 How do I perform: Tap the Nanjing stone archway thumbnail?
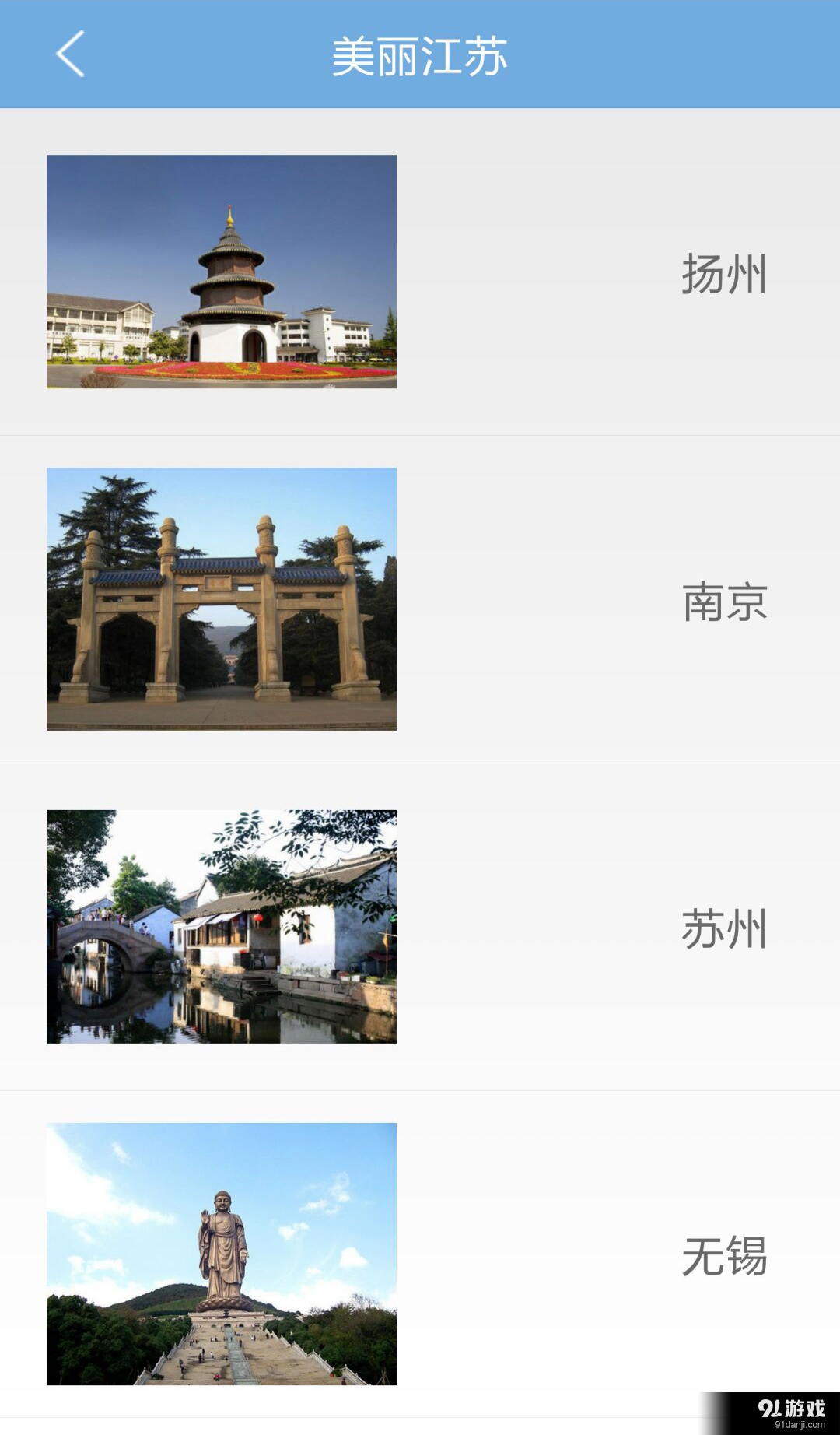tap(222, 599)
